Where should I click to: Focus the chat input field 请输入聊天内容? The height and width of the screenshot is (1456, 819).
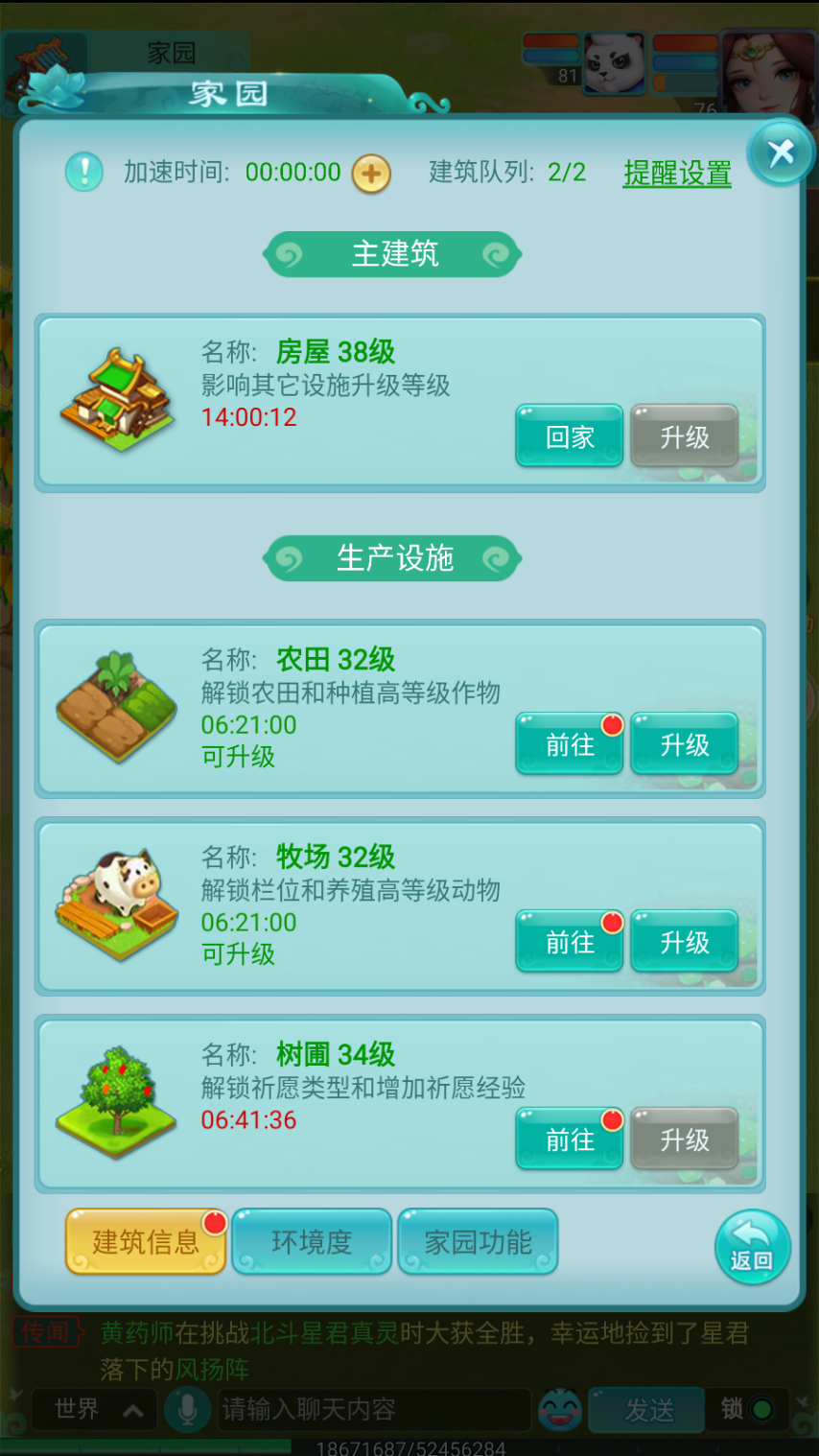coord(374,1409)
